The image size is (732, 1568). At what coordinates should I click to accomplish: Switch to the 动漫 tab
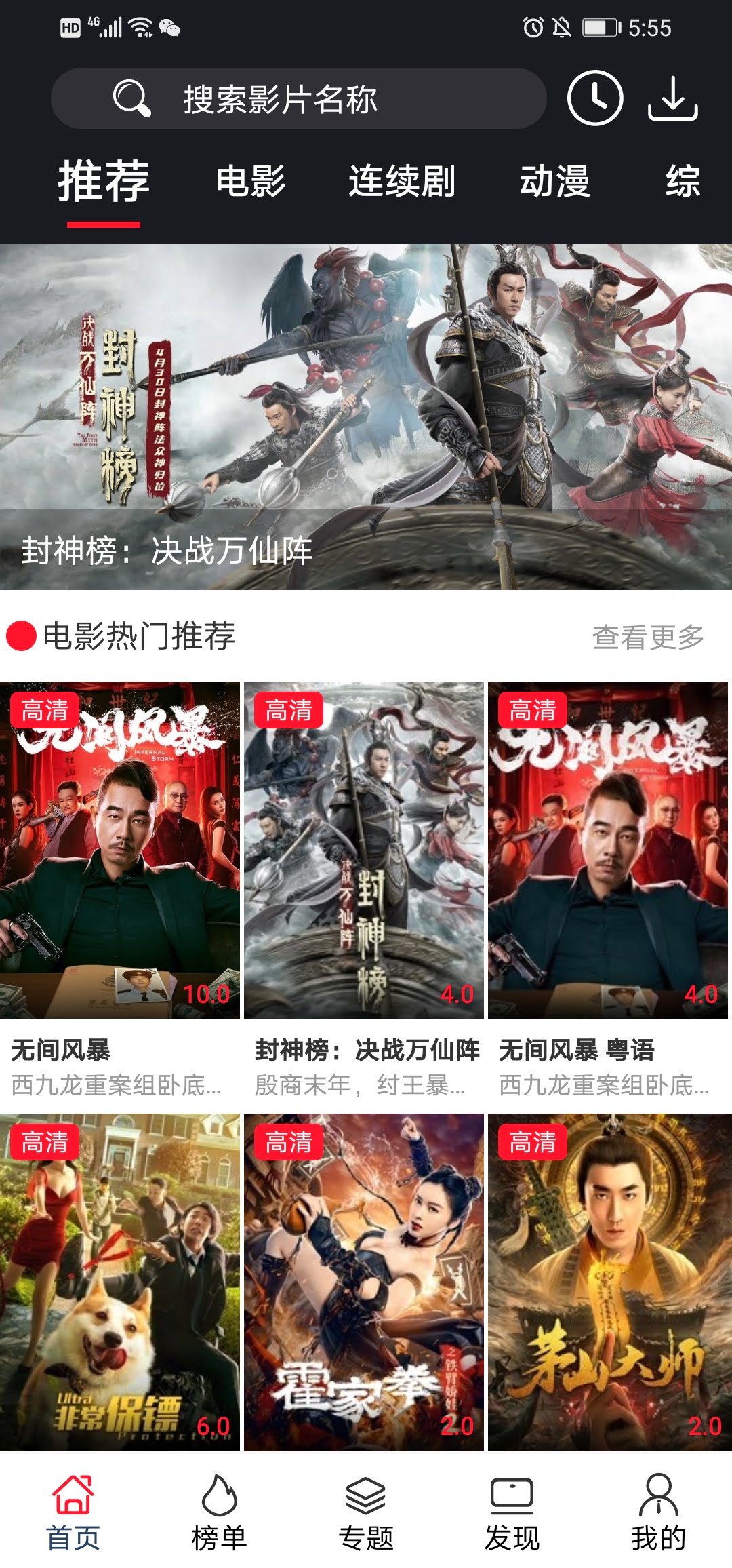coord(554,182)
